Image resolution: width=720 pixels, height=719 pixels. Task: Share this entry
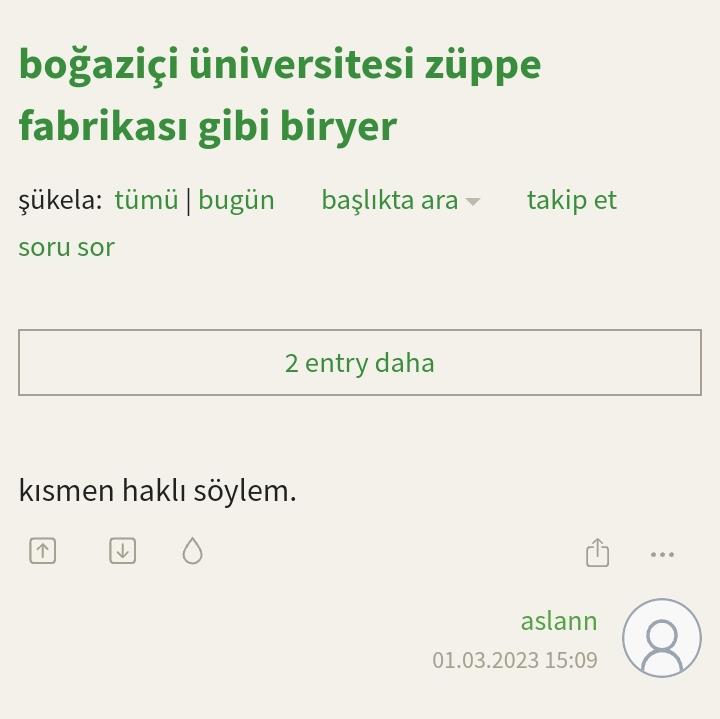click(597, 553)
